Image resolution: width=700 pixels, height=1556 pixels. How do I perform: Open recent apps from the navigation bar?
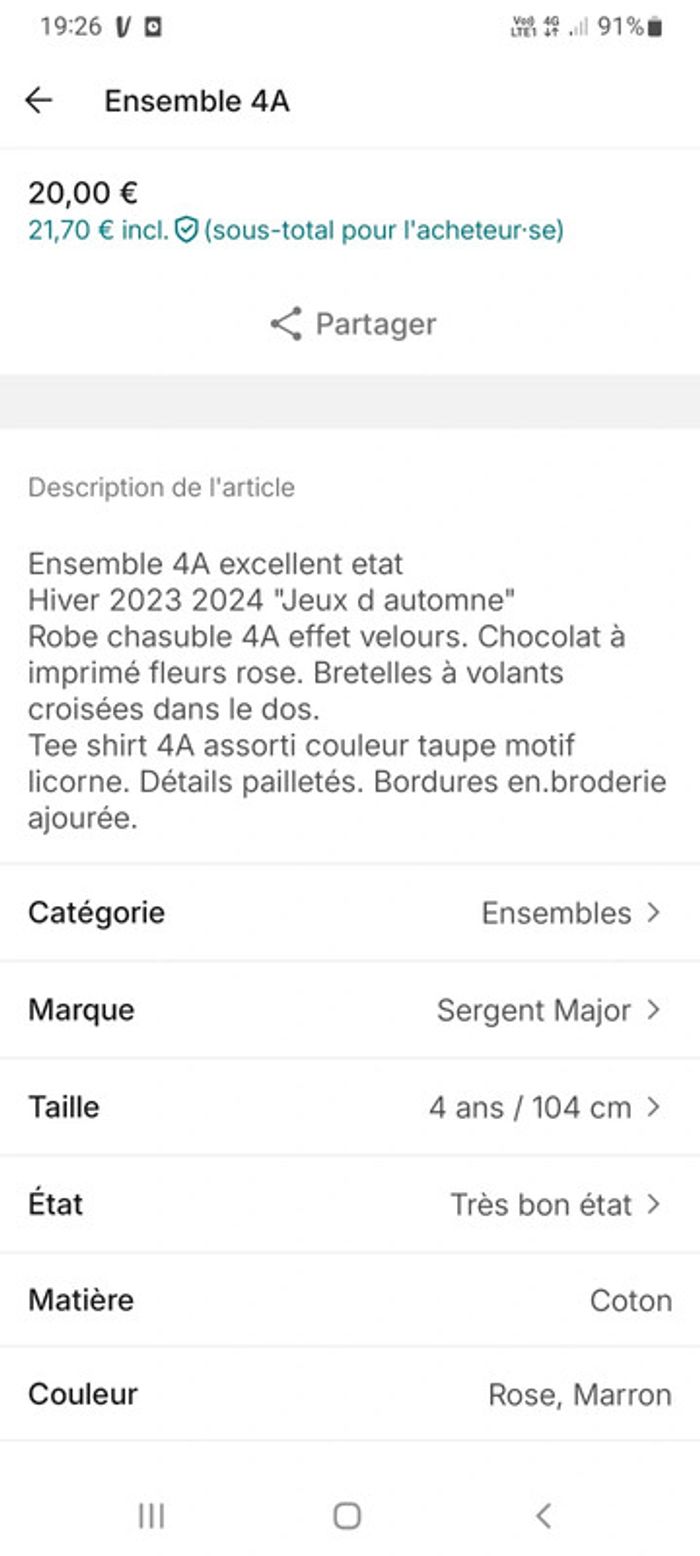pyautogui.click(x=151, y=1516)
